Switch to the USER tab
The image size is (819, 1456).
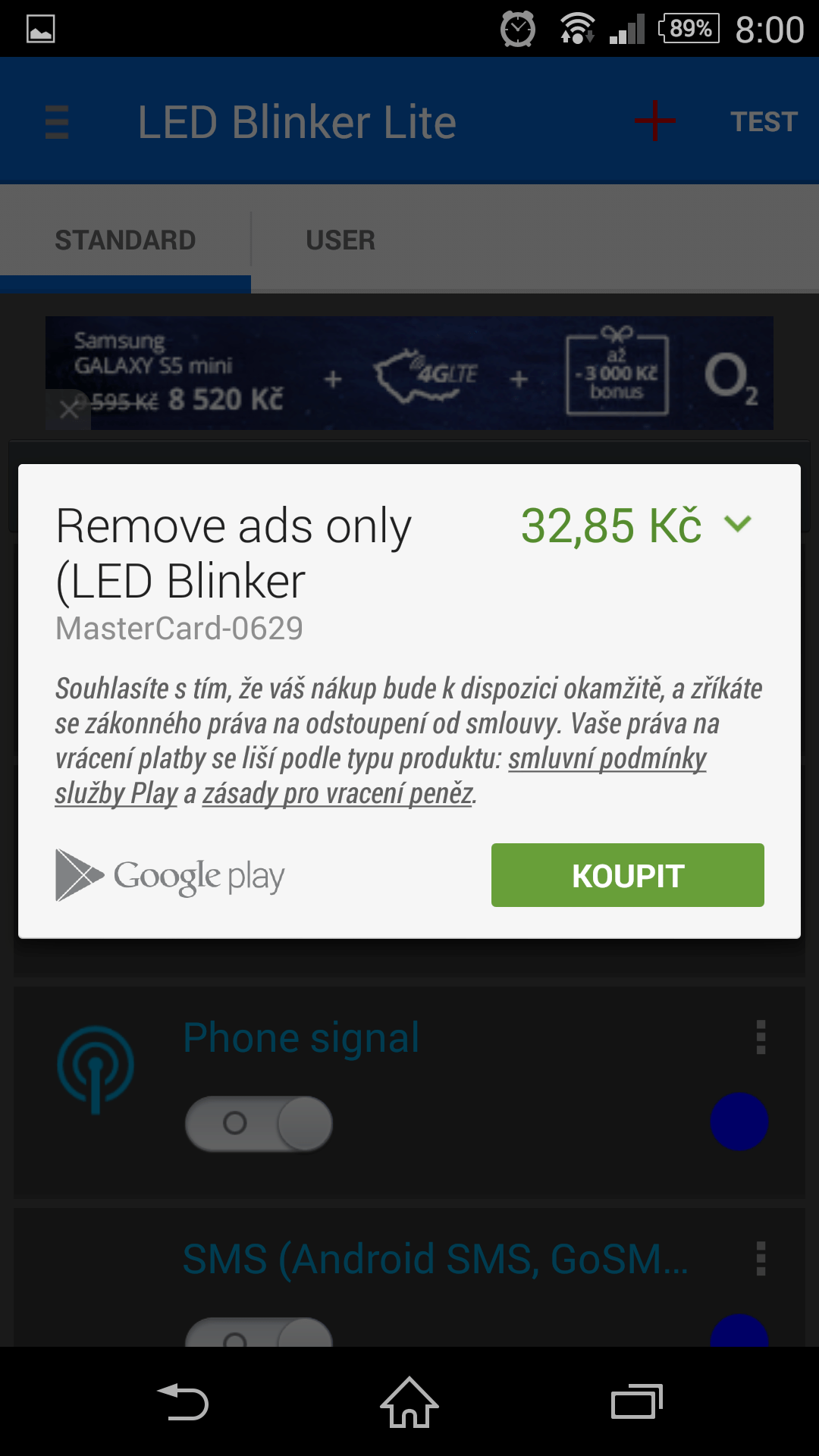point(340,240)
